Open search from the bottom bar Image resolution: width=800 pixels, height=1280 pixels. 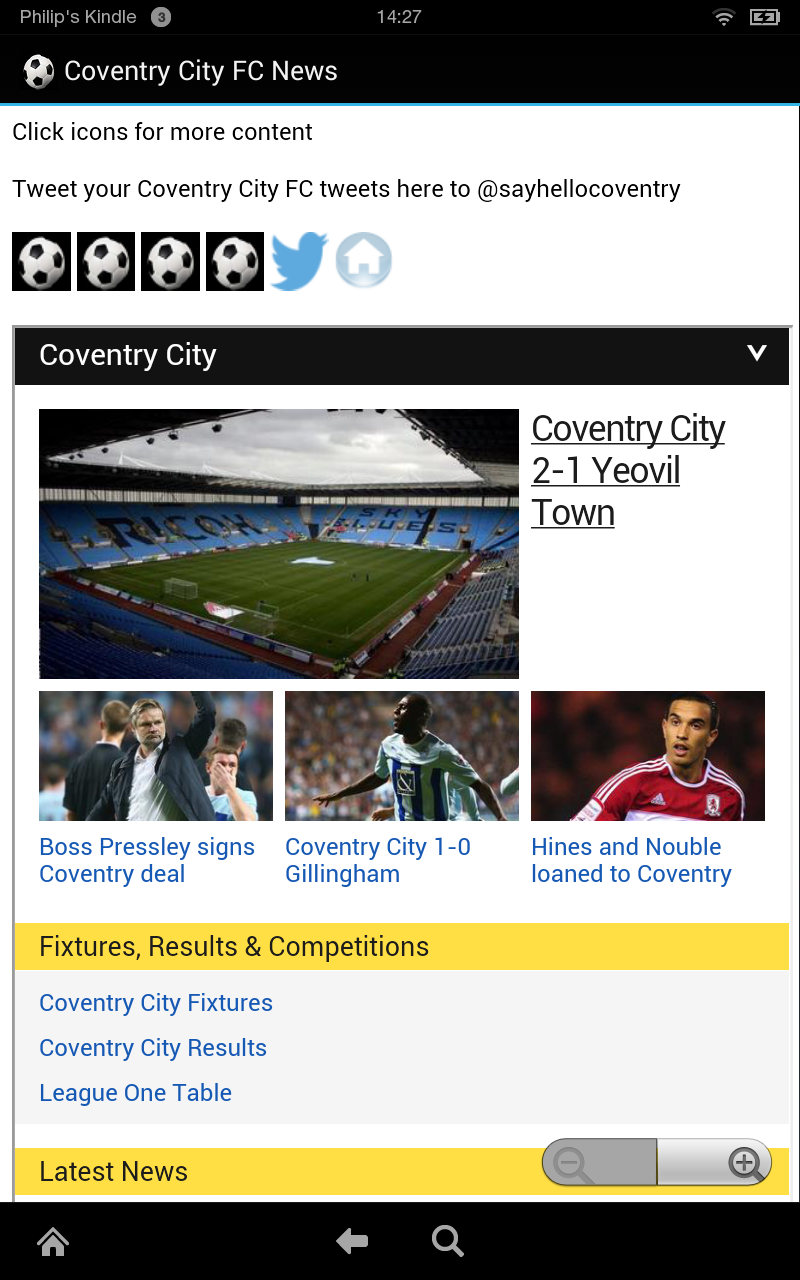tap(447, 1242)
